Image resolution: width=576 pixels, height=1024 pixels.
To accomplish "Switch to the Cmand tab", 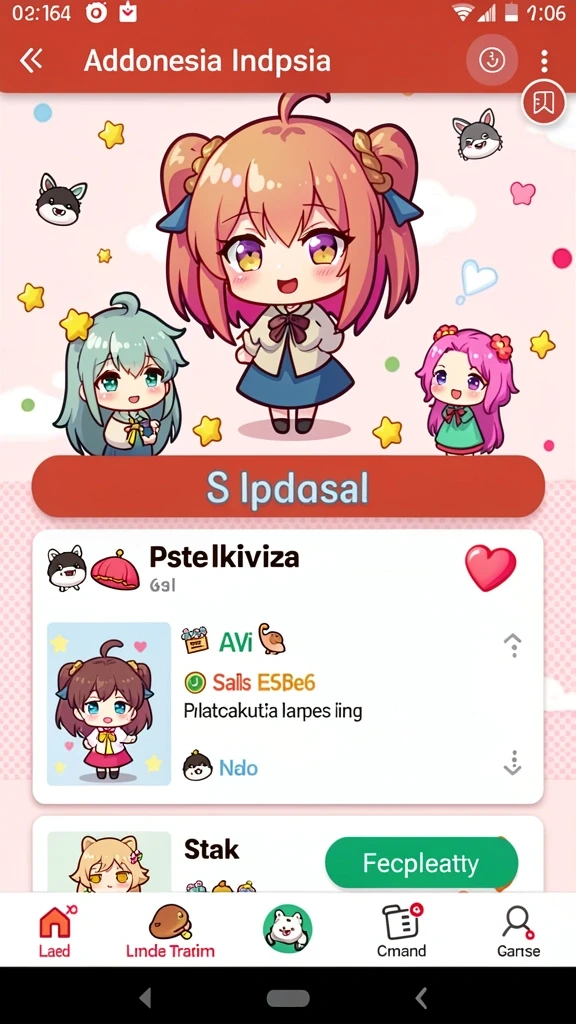I will click(402, 930).
